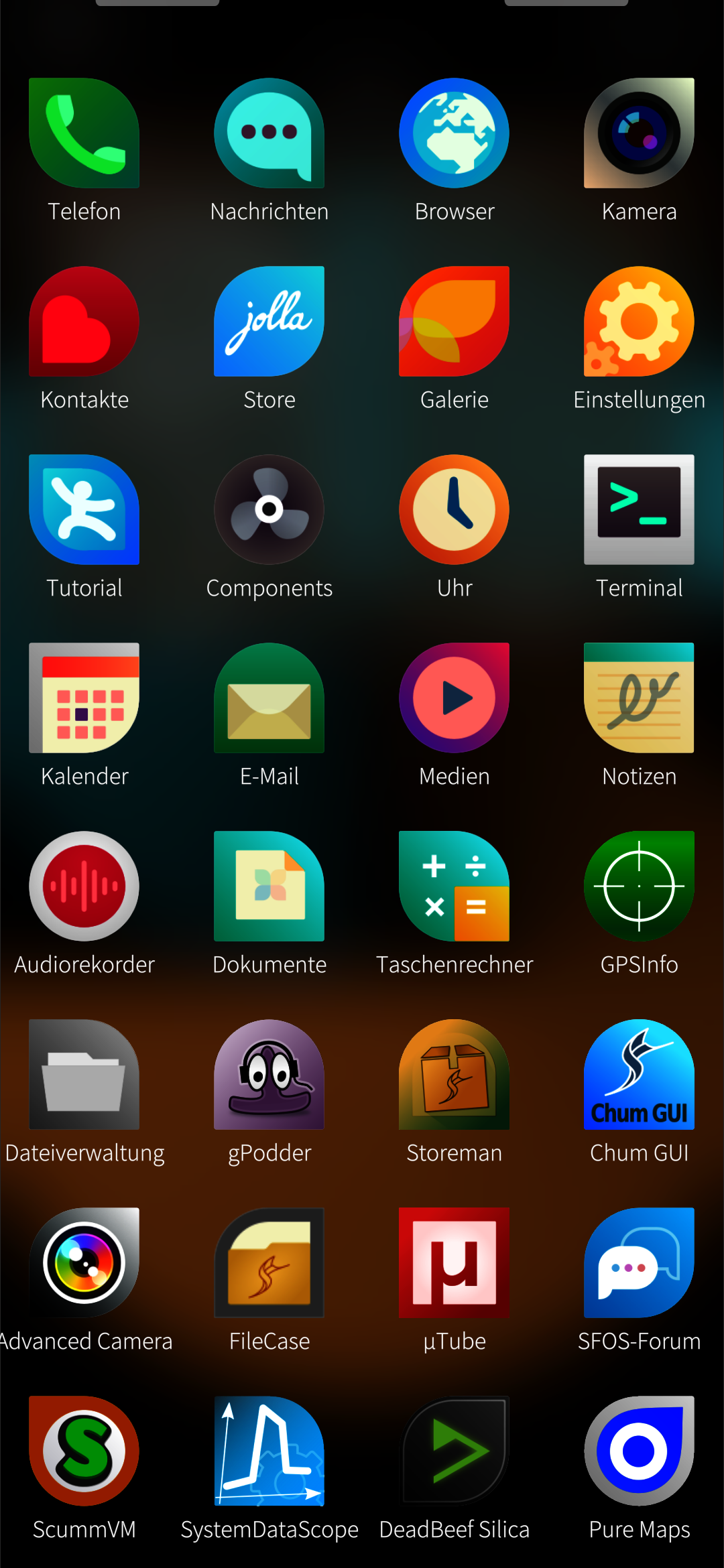
Task: Launch Notizen
Action: (639, 698)
